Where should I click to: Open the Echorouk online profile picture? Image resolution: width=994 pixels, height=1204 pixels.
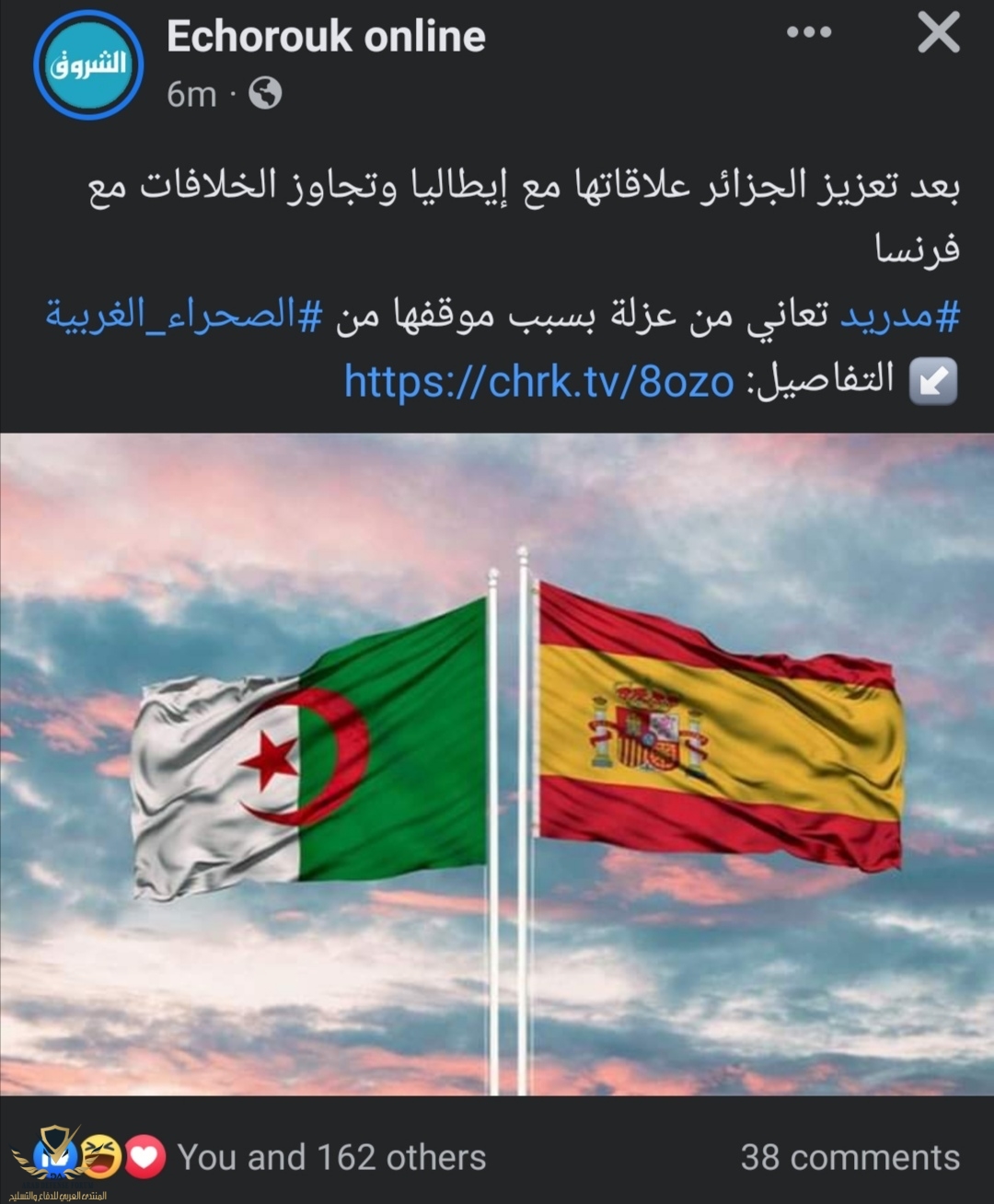pos(88,64)
